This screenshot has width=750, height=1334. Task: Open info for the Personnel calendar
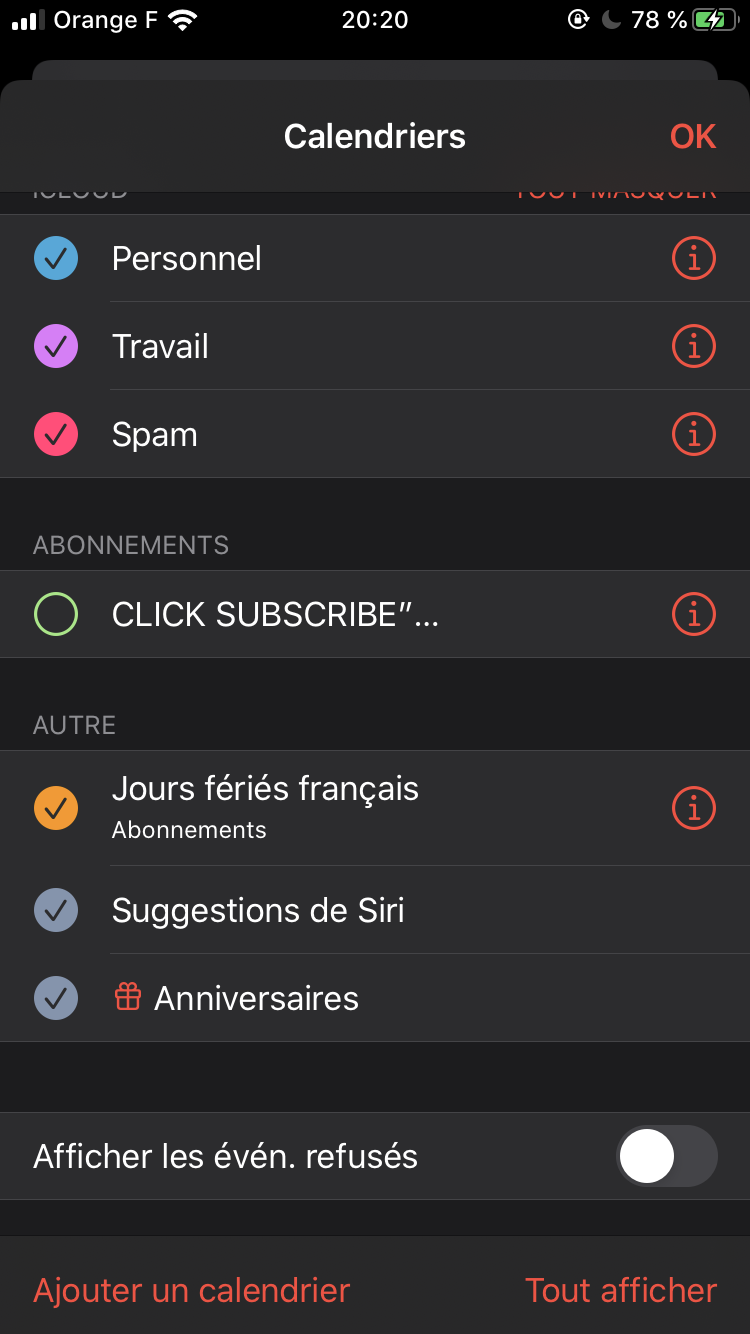click(x=693, y=259)
